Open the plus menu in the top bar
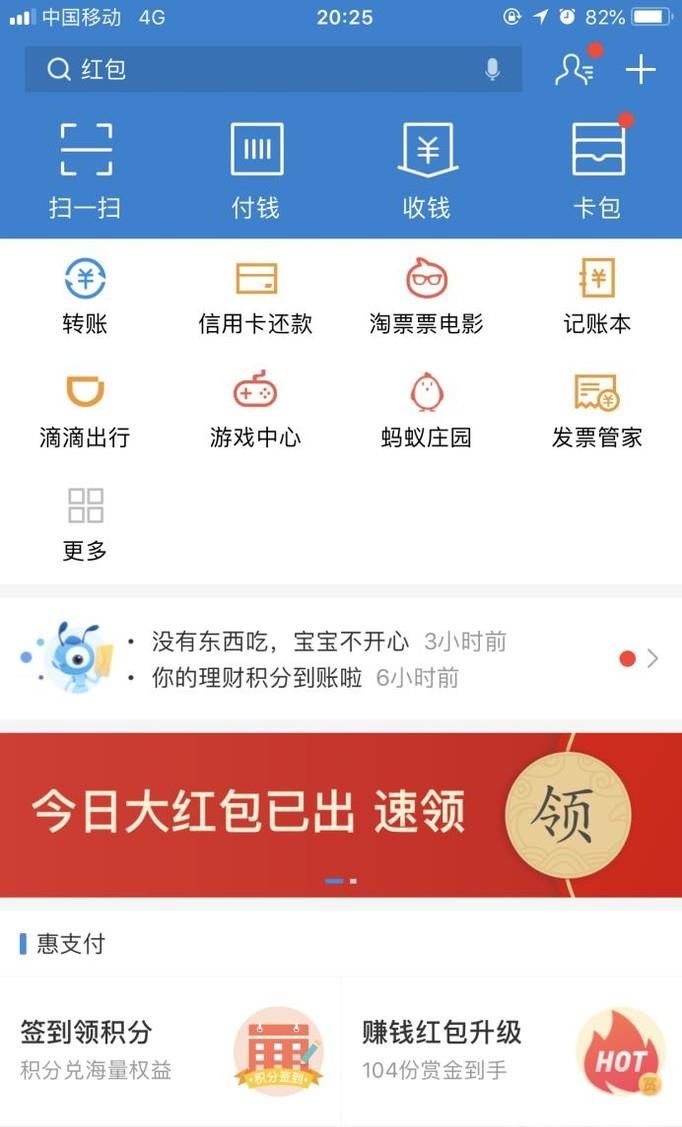This screenshot has width=682, height=1127. click(640, 69)
